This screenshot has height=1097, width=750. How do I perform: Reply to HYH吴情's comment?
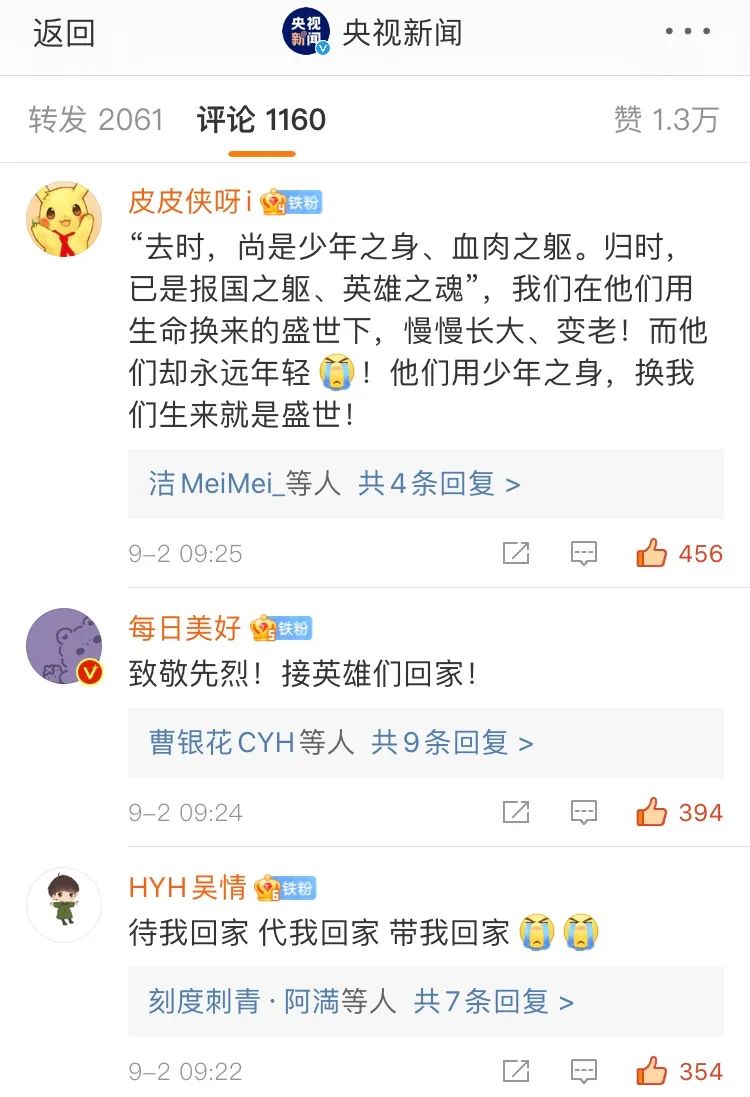tap(584, 1071)
